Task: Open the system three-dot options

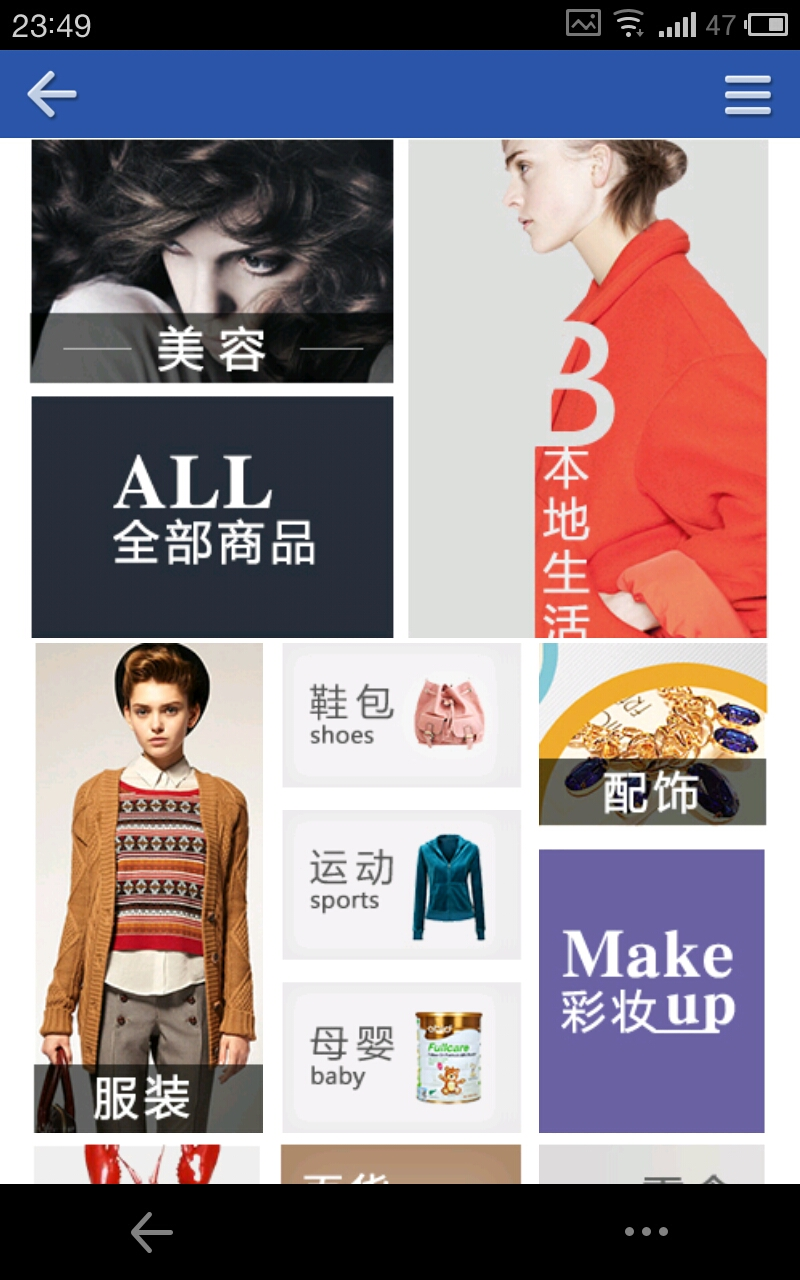Action: point(646,1232)
